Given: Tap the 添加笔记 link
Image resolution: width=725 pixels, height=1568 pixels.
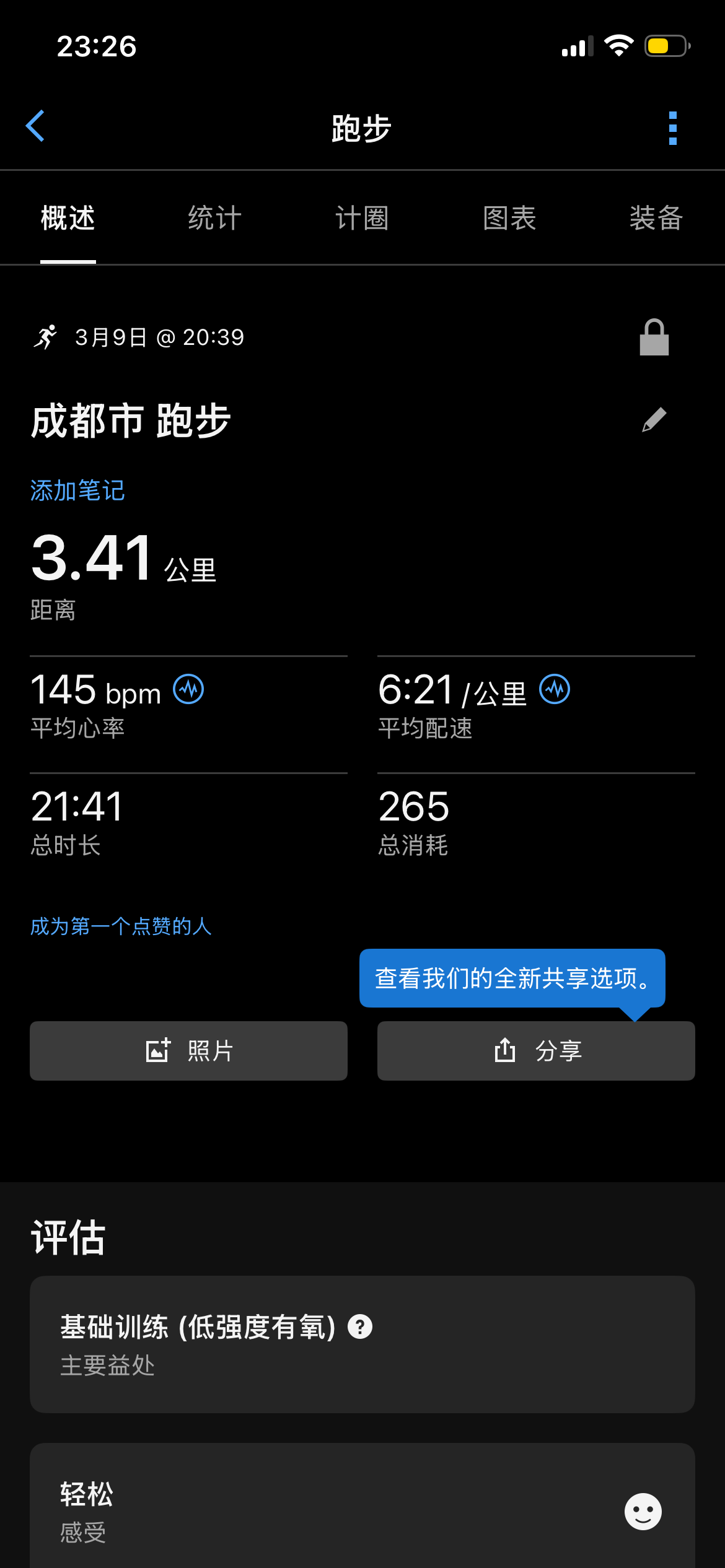Looking at the screenshot, I should pos(77,490).
